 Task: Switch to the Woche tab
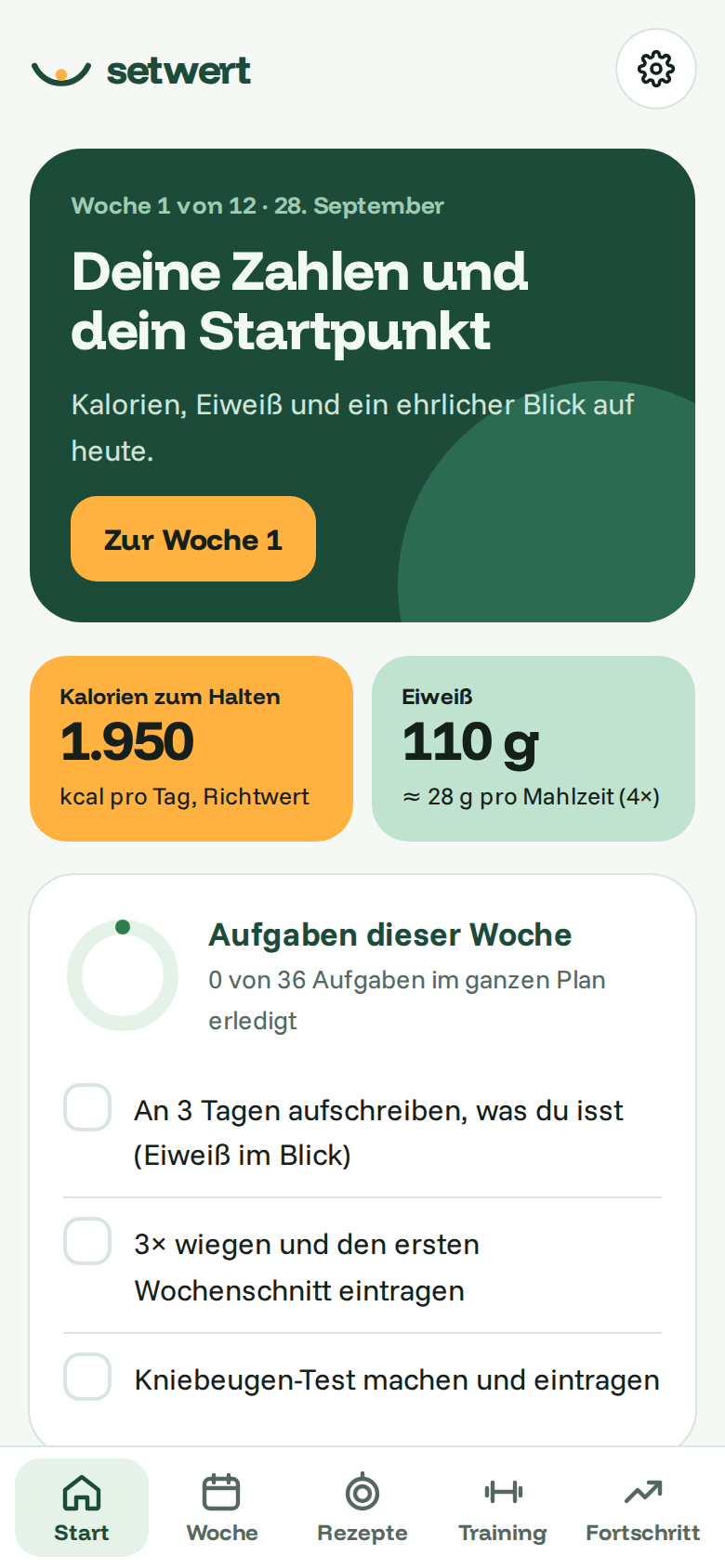point(222,1508)
